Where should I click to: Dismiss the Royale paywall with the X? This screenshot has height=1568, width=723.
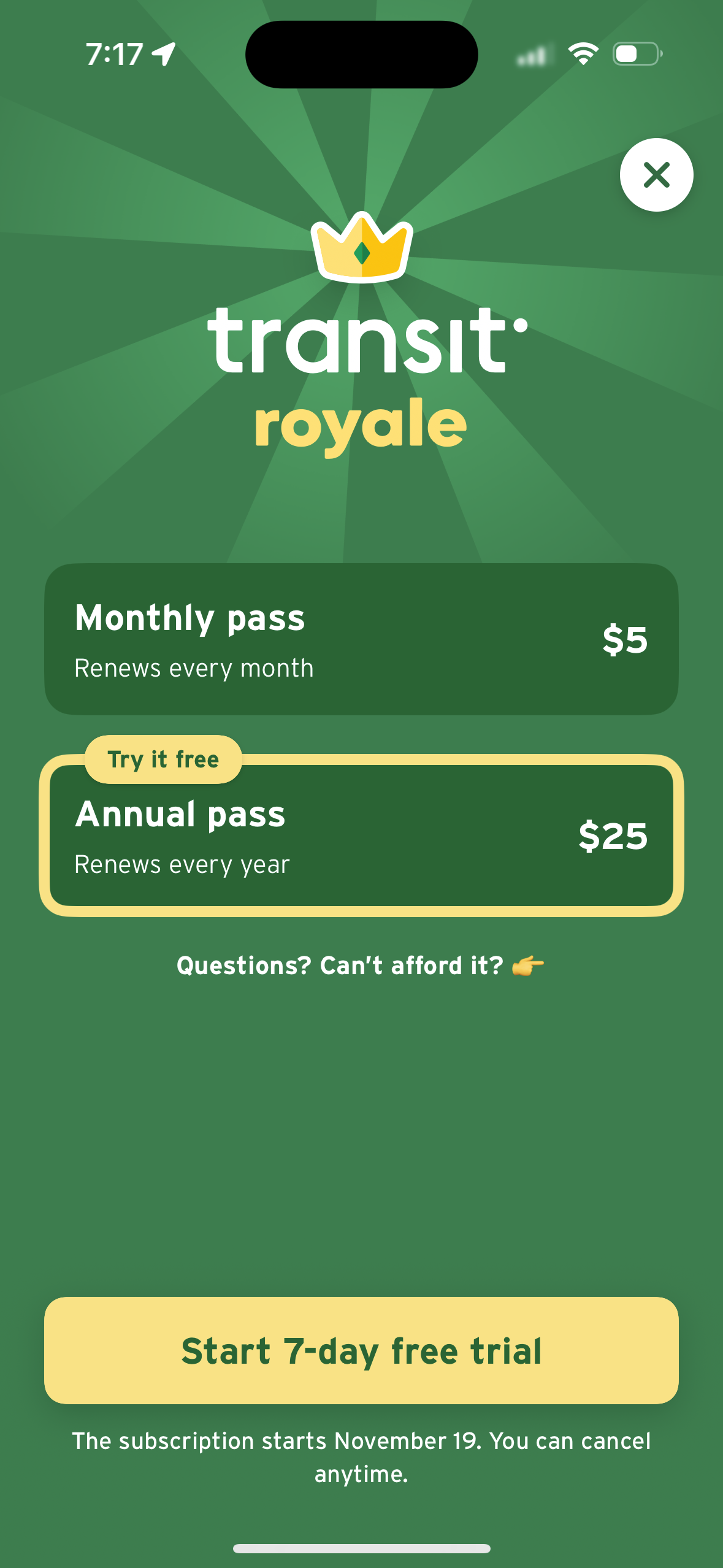point(657,175)
